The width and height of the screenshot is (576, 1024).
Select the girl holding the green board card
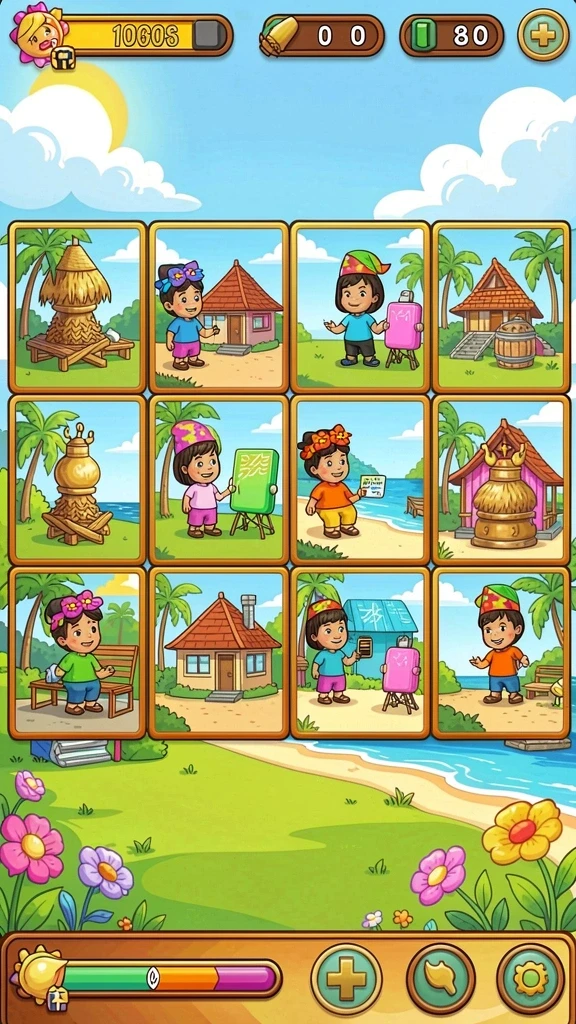click(x=219, y=480)
